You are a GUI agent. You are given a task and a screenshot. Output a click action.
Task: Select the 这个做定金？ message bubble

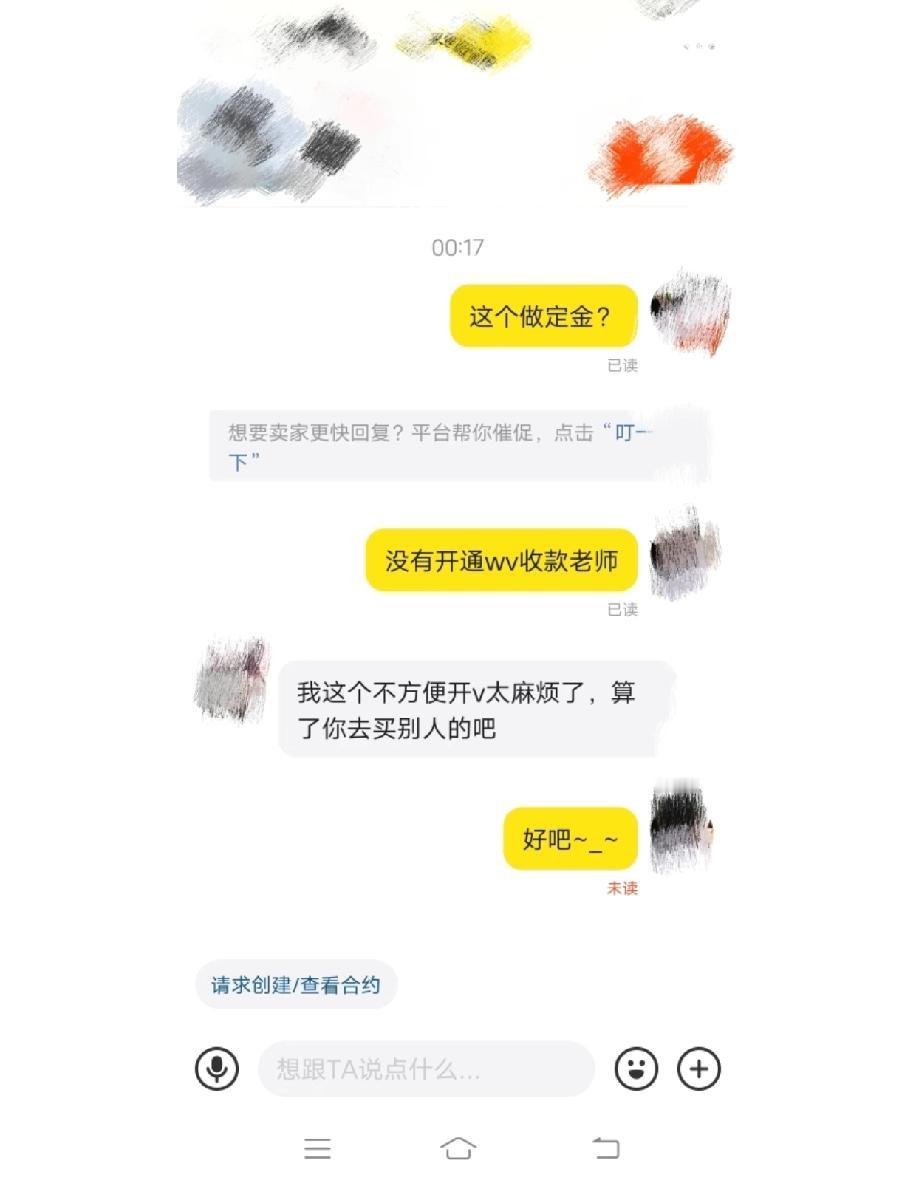coord(542,315)
